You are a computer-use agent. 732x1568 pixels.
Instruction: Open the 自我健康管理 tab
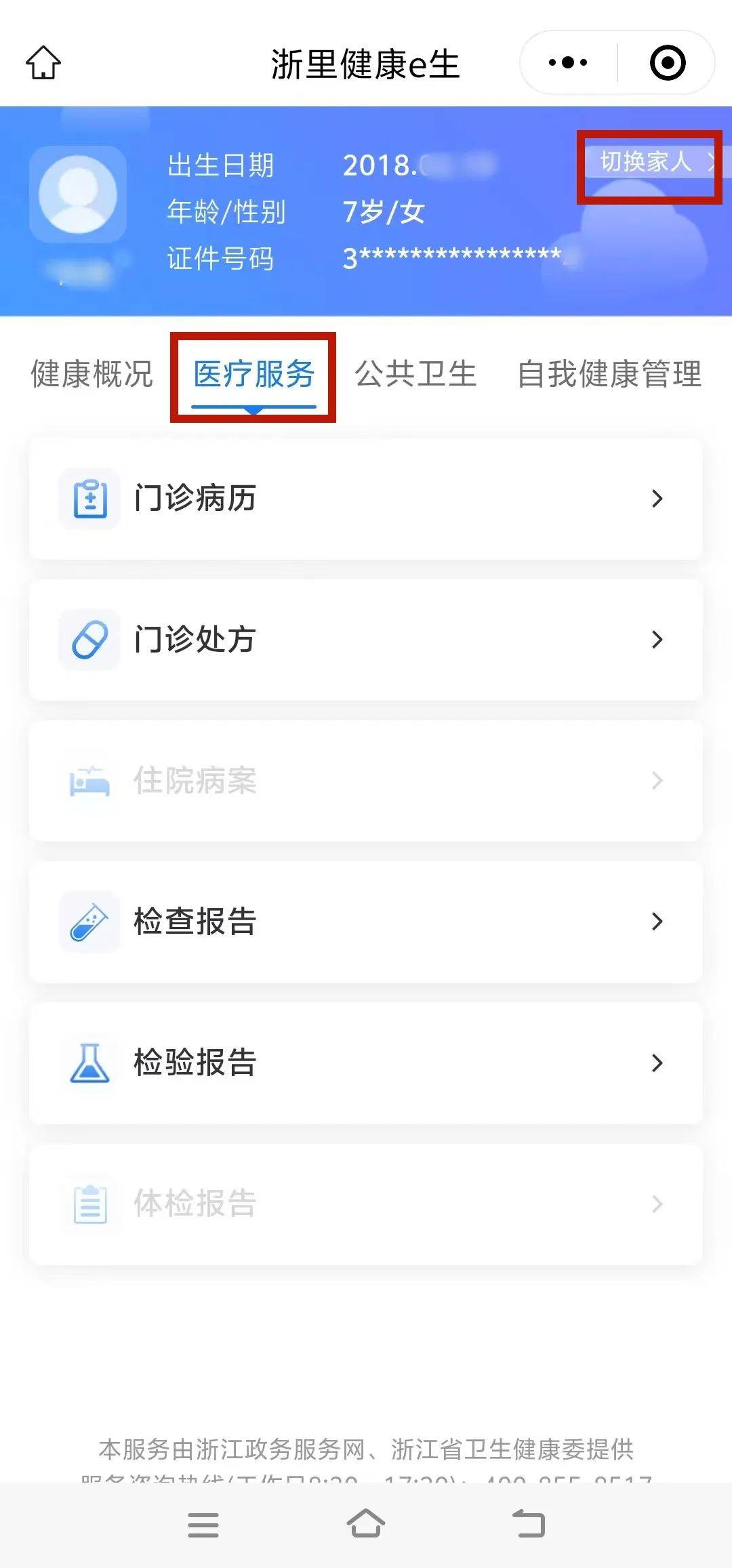click(x=609, y=374)
